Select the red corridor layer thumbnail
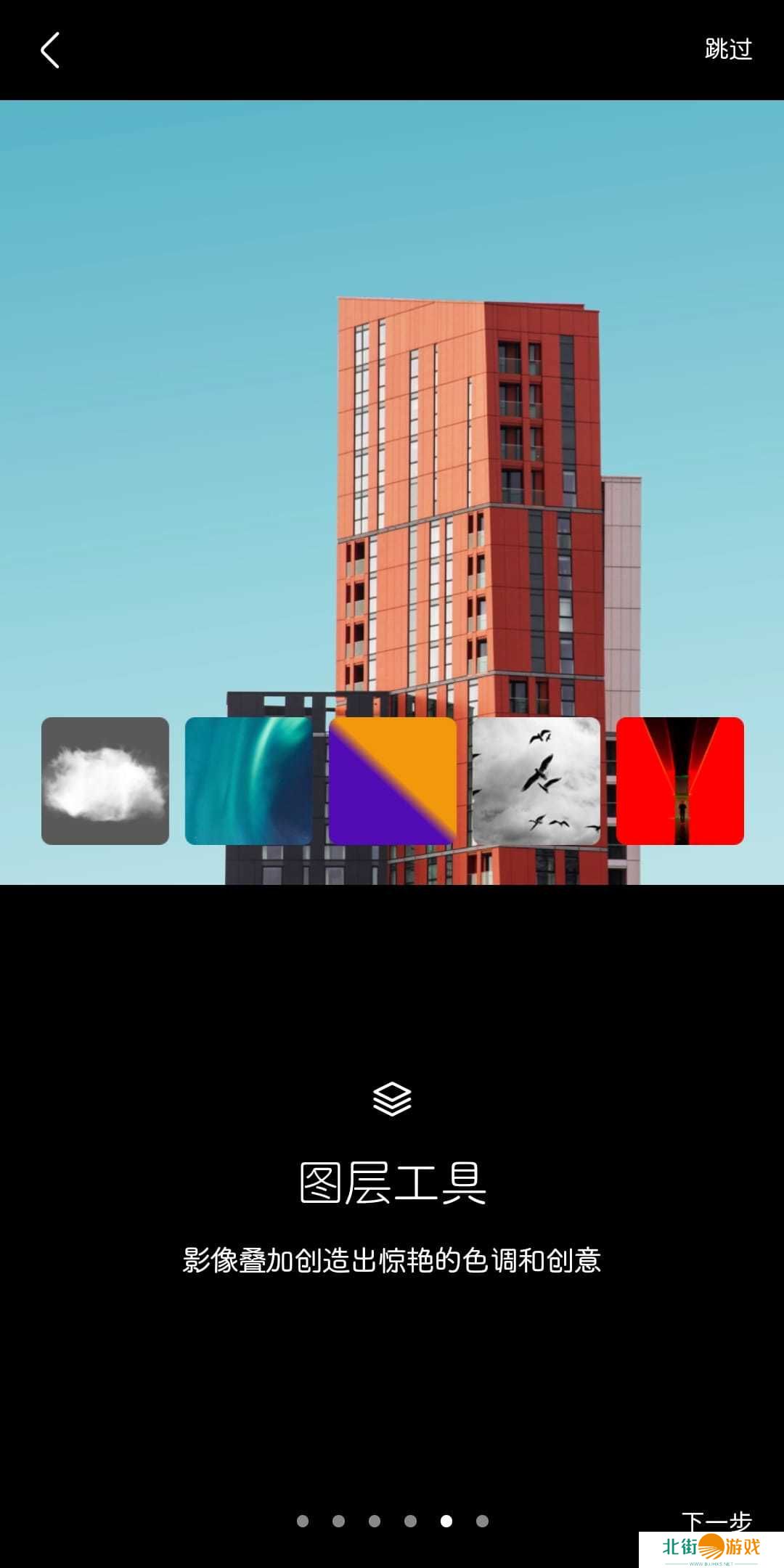This screenshot has width=784, height=1568. coord(679,781)
